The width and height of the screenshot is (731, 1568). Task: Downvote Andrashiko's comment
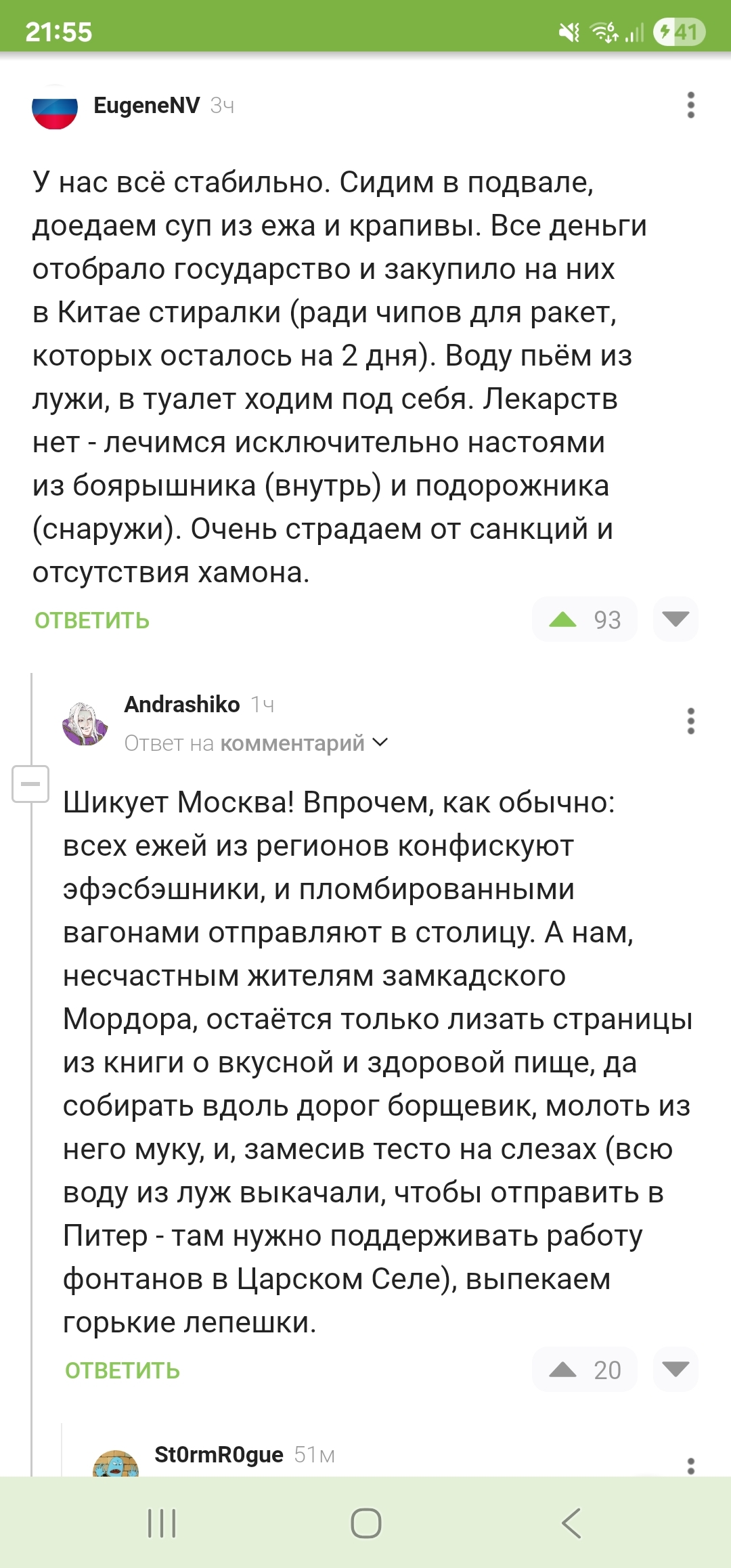[x=675, y=1370]
